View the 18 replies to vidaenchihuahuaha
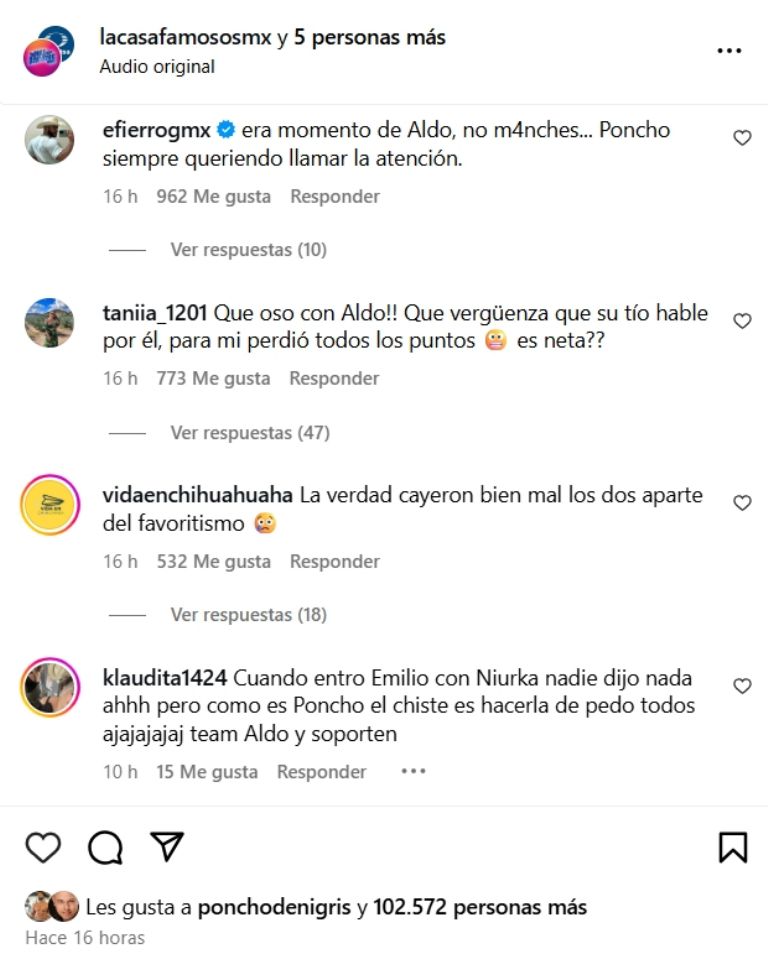This screenshot has height=969, width=768. pyautogui.click(x=248, y=615)
